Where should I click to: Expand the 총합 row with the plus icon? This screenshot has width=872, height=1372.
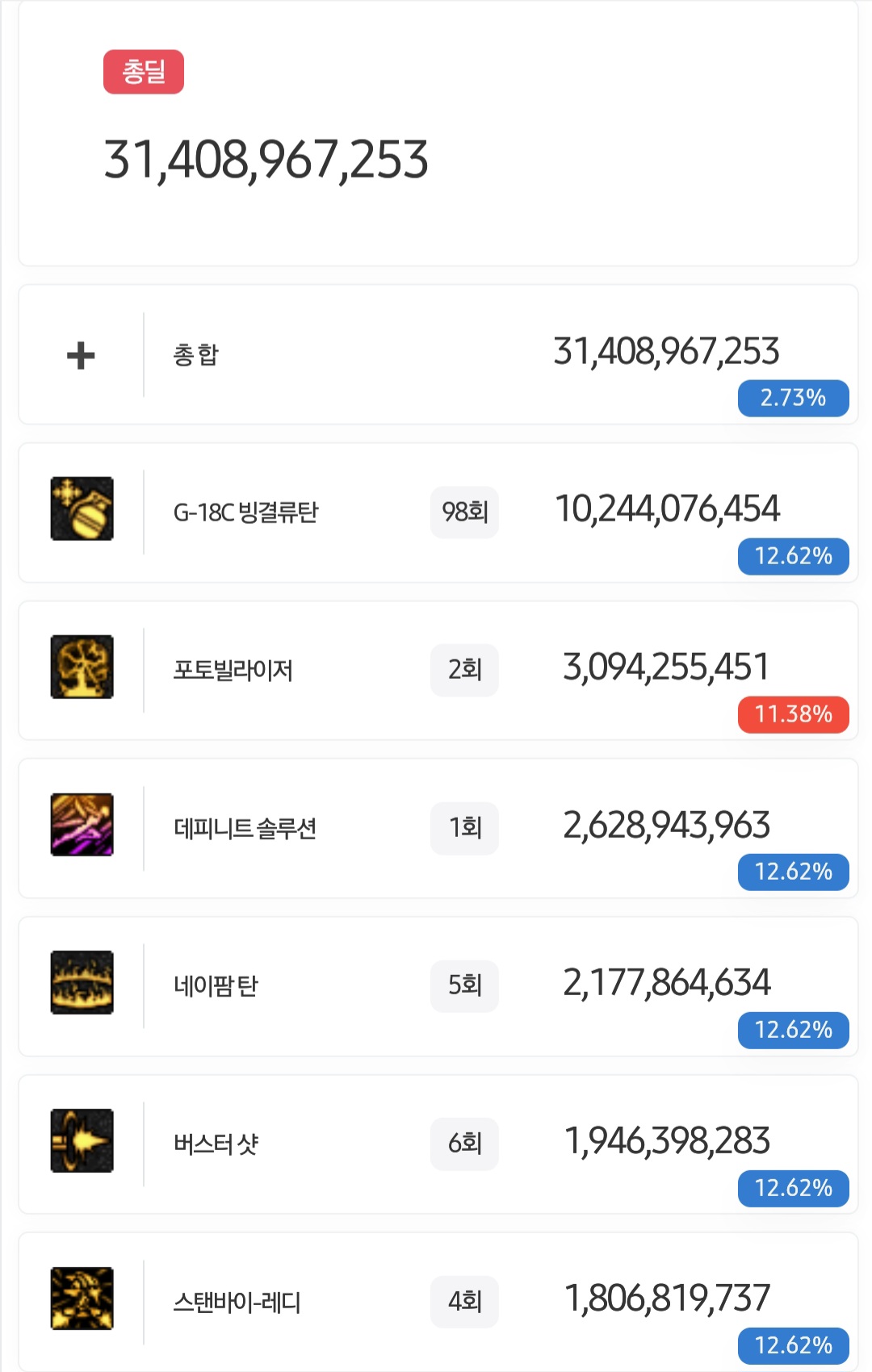tap(81, 355)
